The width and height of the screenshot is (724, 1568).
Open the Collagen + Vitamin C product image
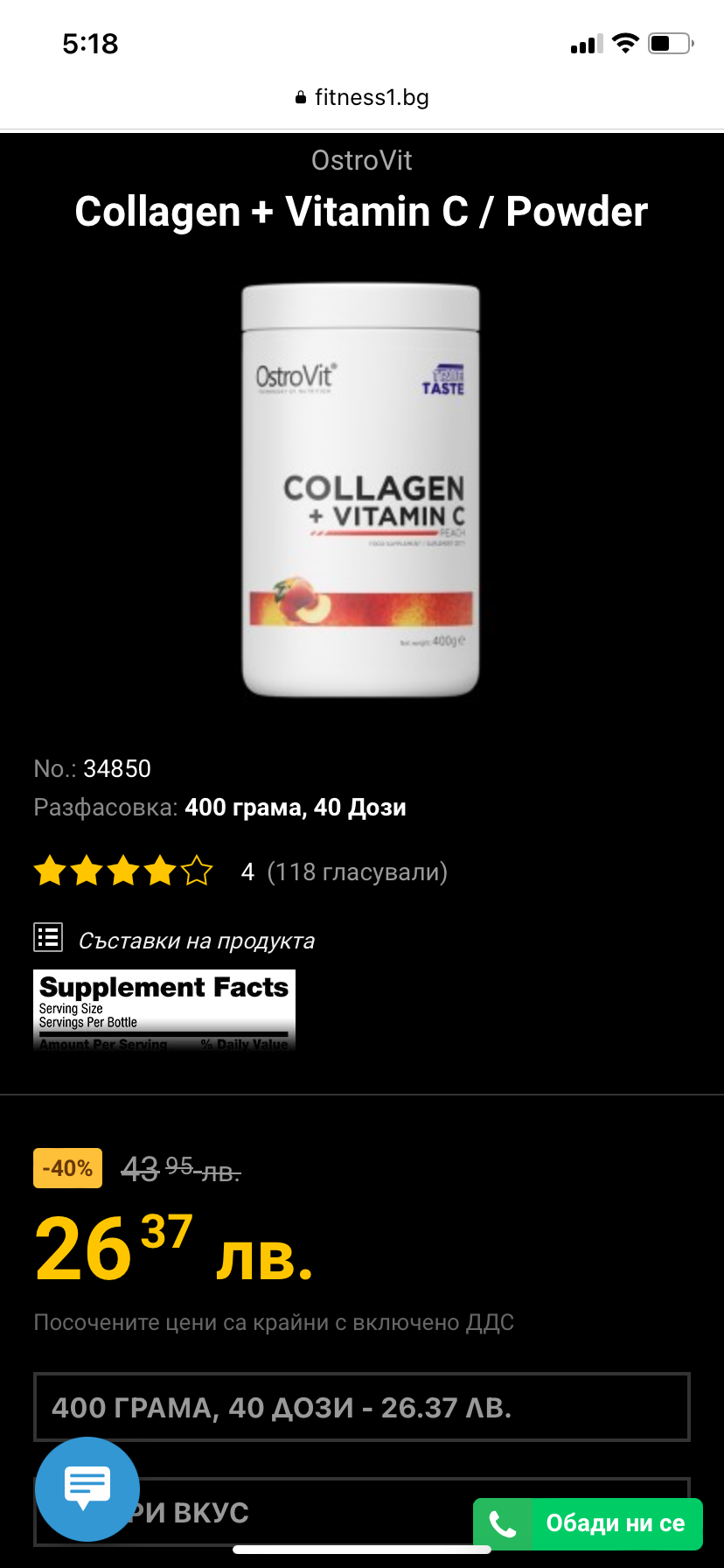pos(360,490)
